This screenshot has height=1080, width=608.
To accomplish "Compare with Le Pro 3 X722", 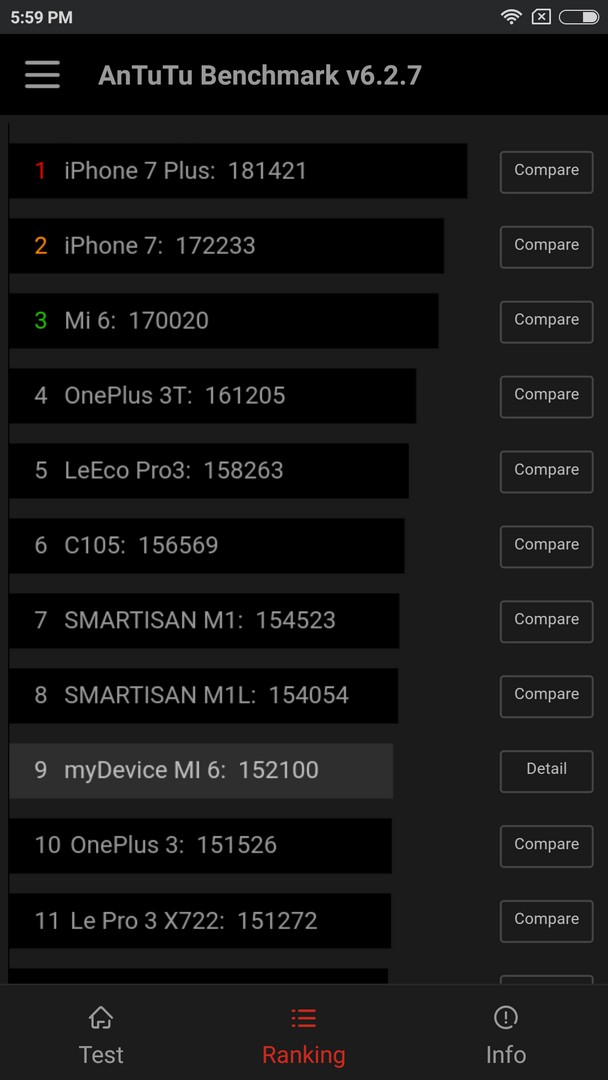I will pyautogui.click(x=546, y=921).
